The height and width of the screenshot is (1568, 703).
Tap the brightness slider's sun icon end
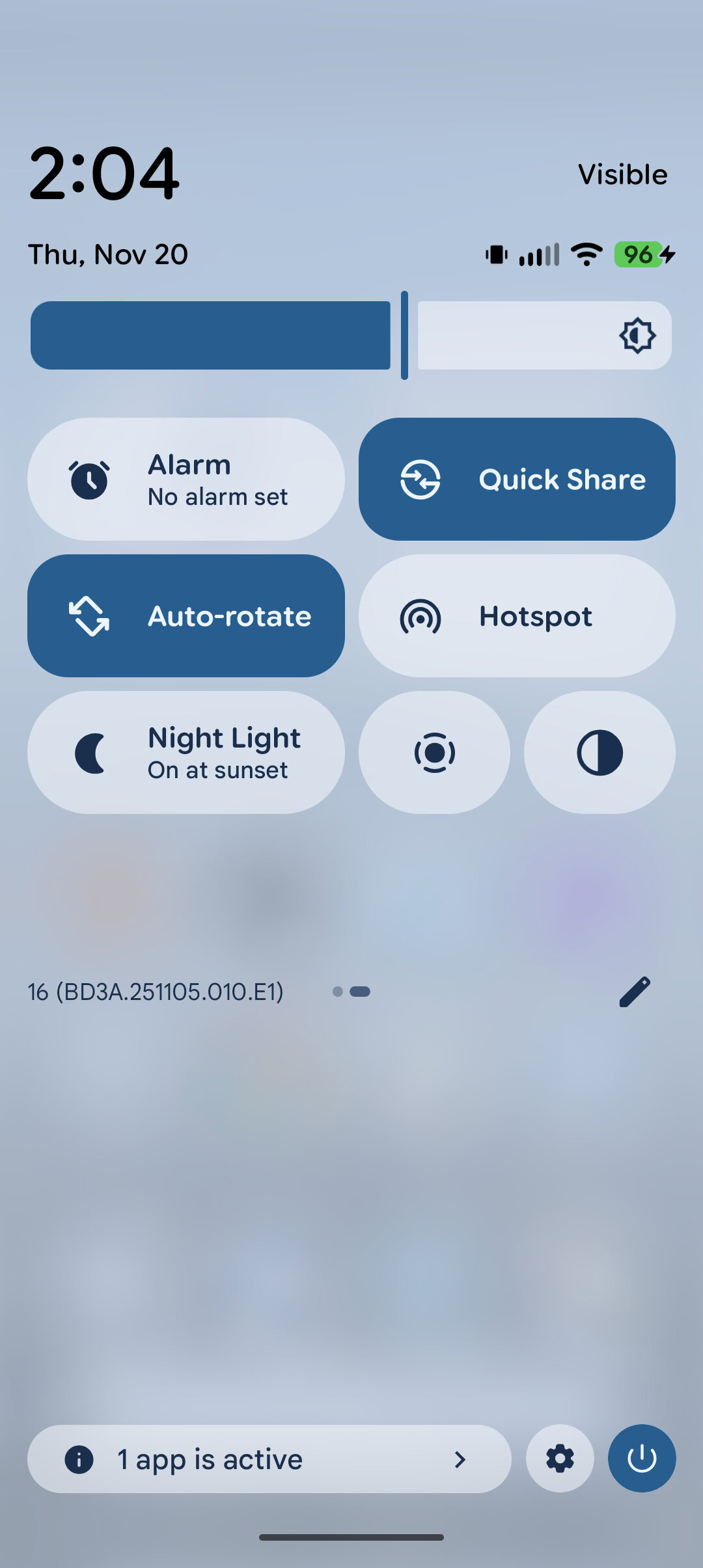(x=637, y=336)
